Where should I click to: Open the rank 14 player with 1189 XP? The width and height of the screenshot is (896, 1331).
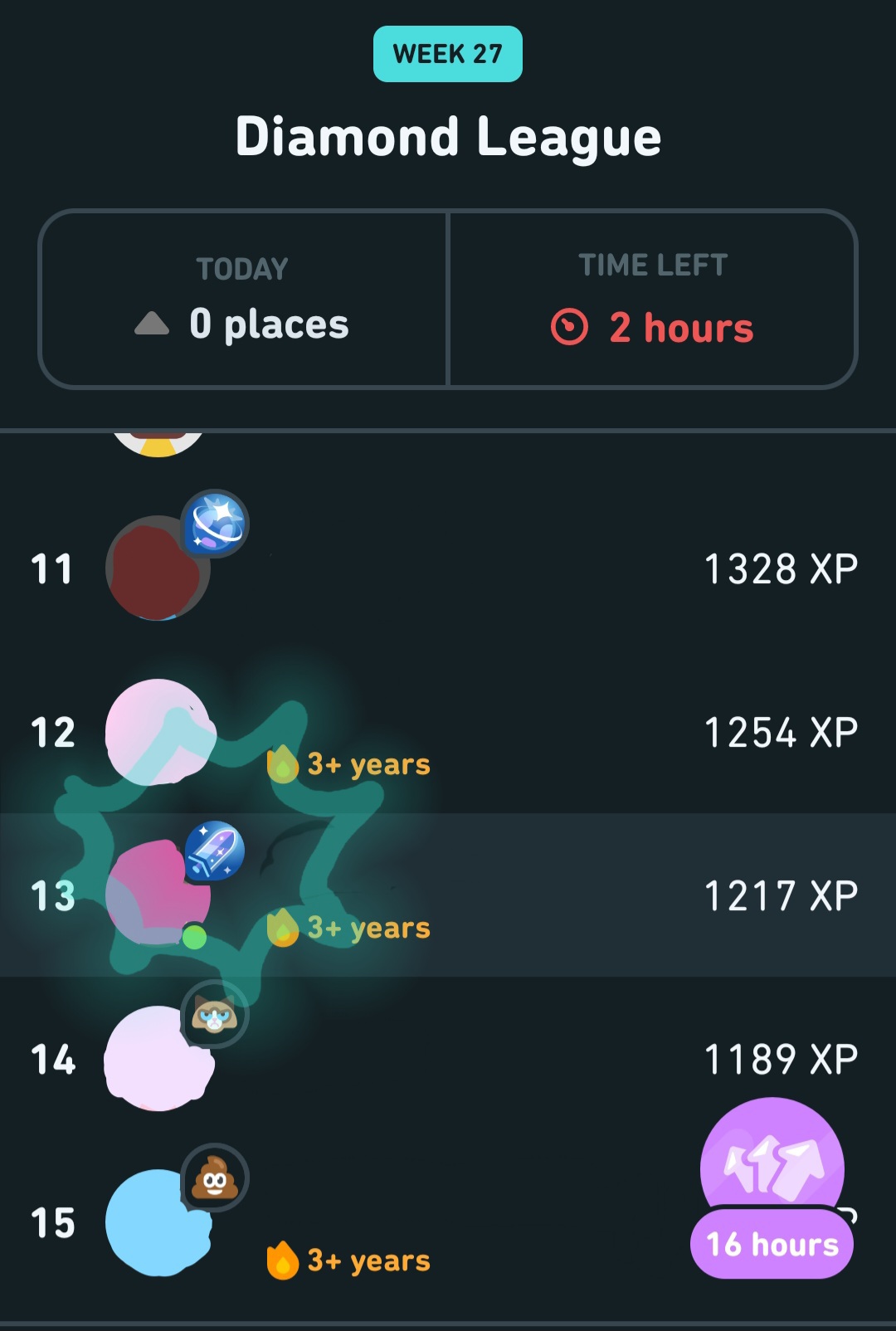coord(448,1060)
